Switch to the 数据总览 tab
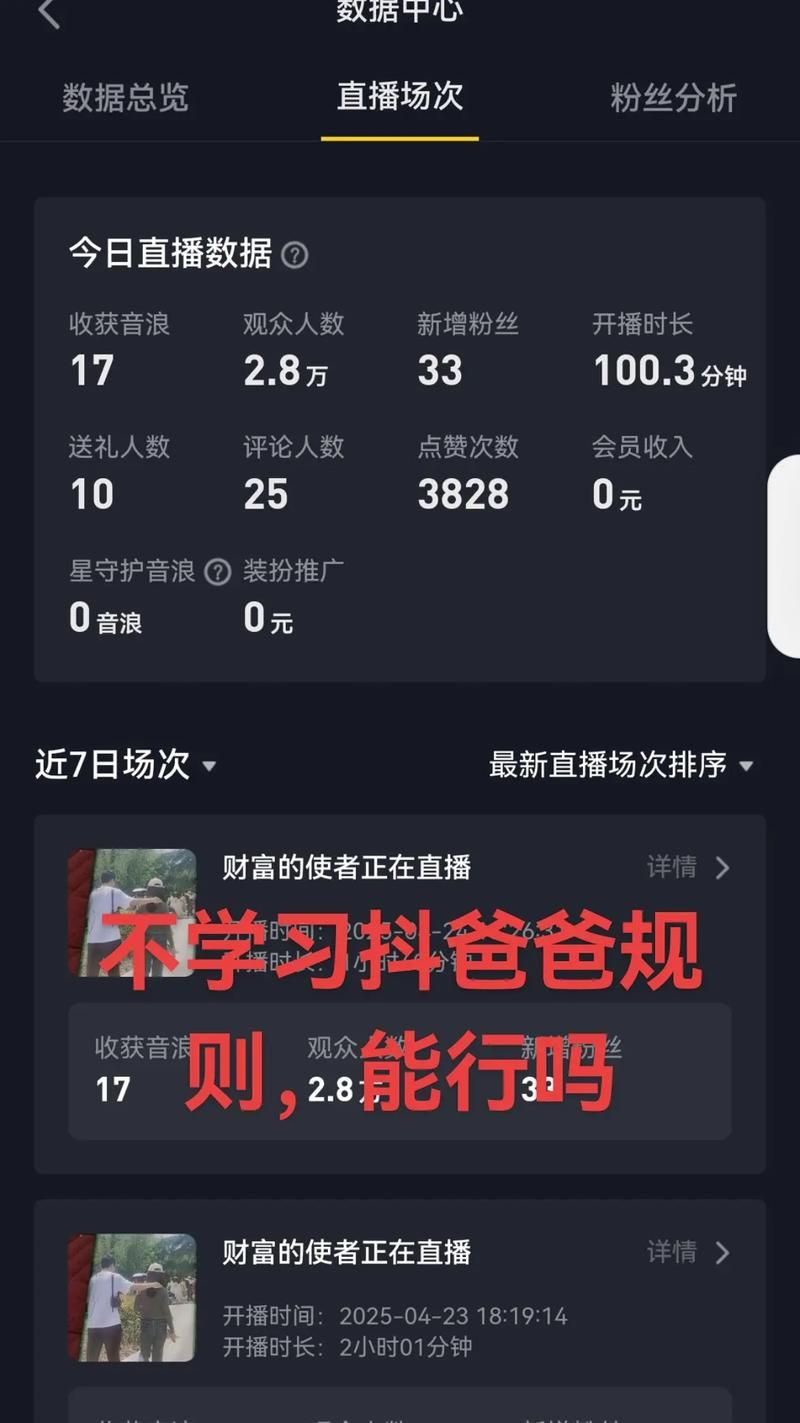Viewport: 800px width, 1423px height. [x=125, y=98]
